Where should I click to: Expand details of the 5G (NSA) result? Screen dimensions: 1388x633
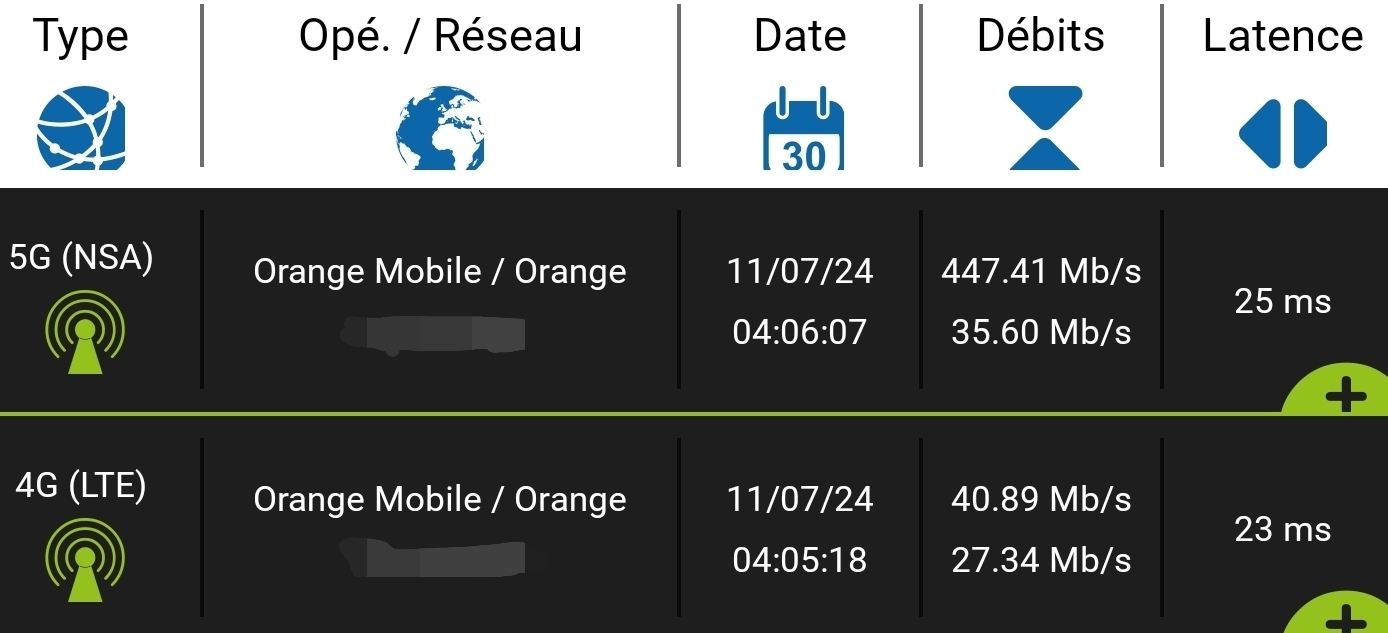(1345, 394)
